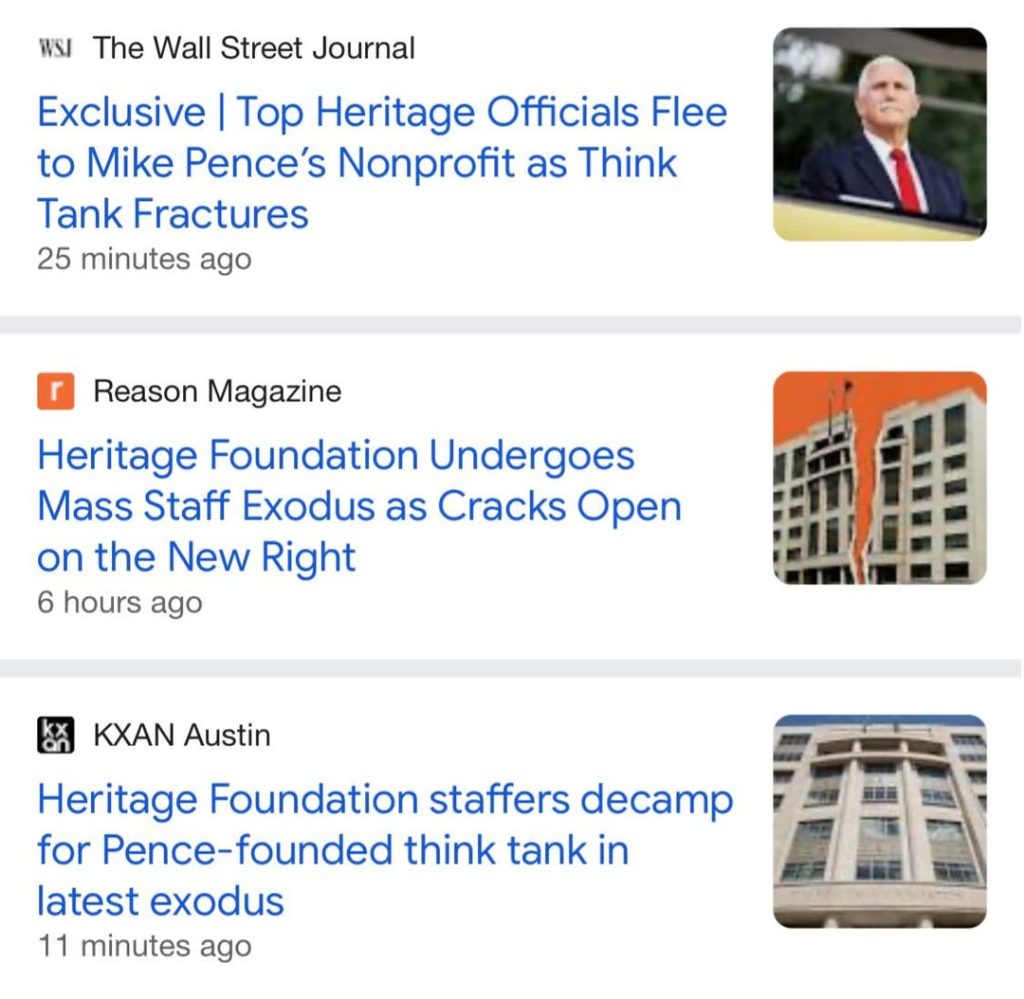Screen dimensions: 1024x999
Task: Tap the KXAN Austin story thumbnail
Action: point(880,822)
